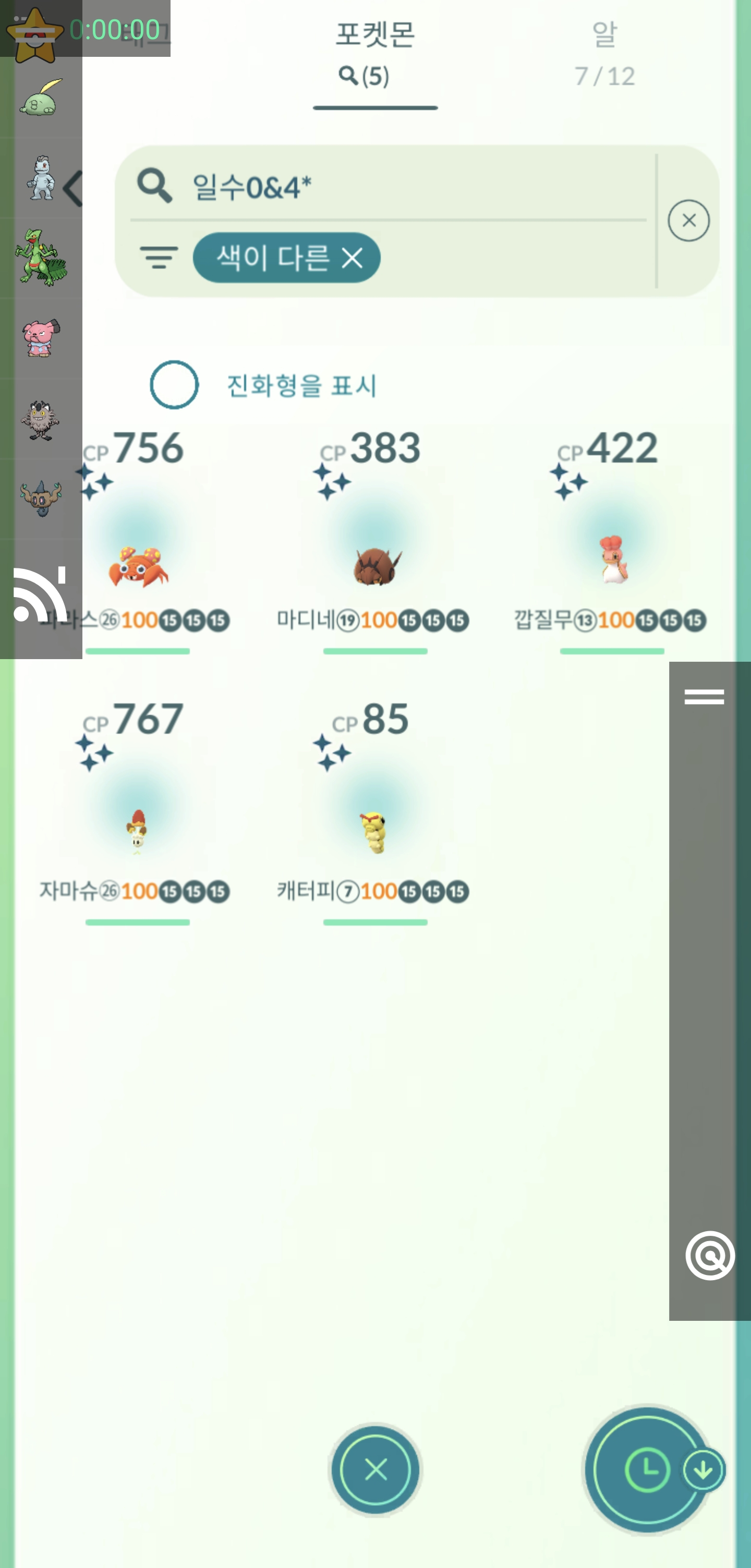Check the 진화형을 표시 option
751x1568 pixels.
pos(174,385)
